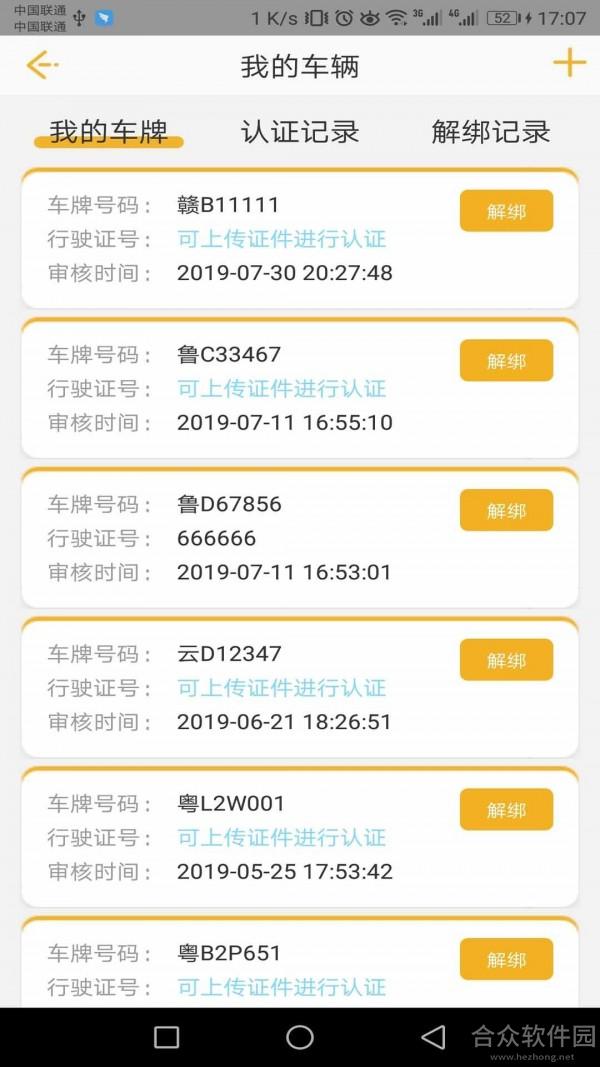This screenshot has width=600, height=1067.
Task: Unbind plate 粤L2W001
Action: (x=506, y=810)
